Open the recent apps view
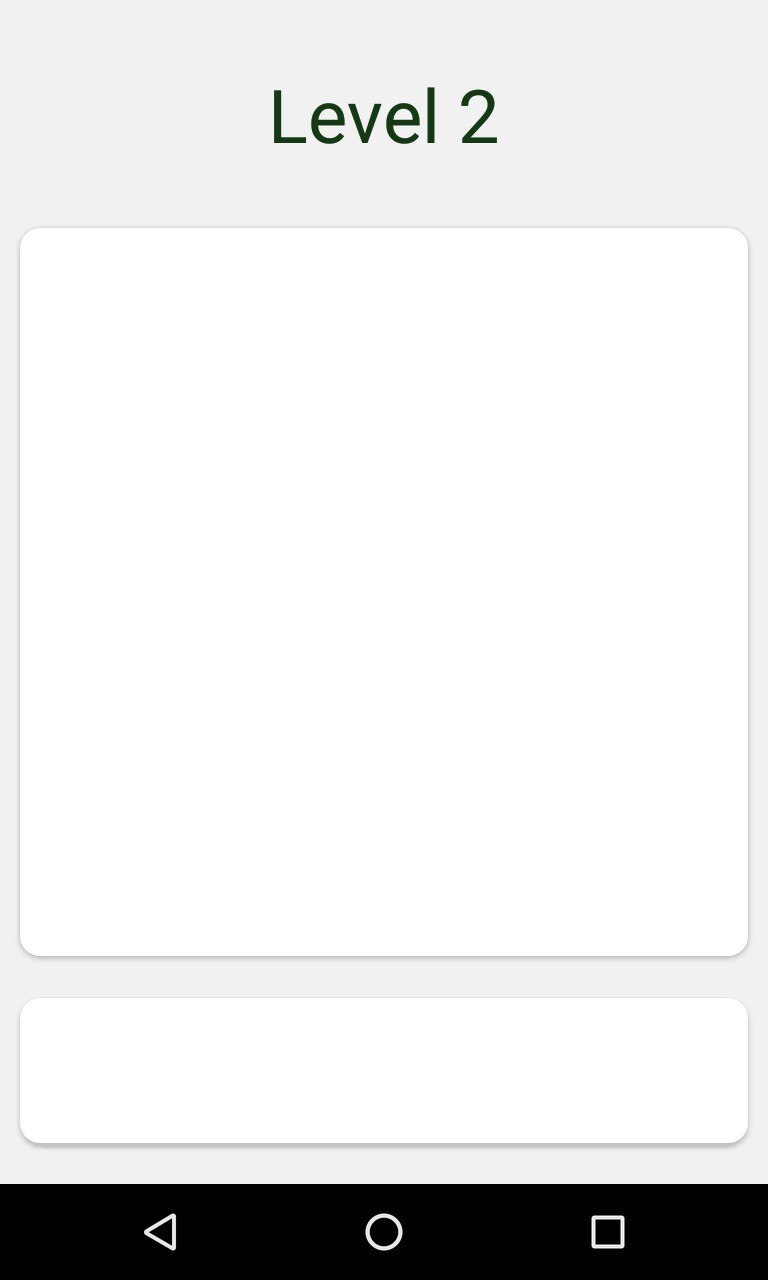Viewport: 768px width, 1280px height. (607, 1231)
